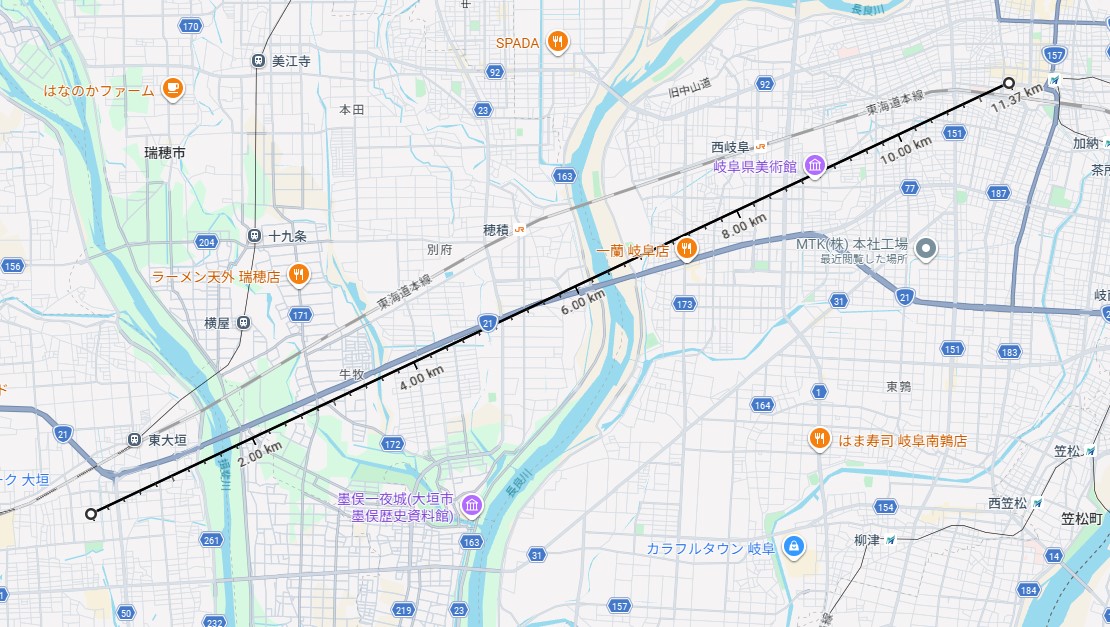Screen dimensions: 1110x627
Task: Select the 十九条 station icon
Action: [255, 236]
